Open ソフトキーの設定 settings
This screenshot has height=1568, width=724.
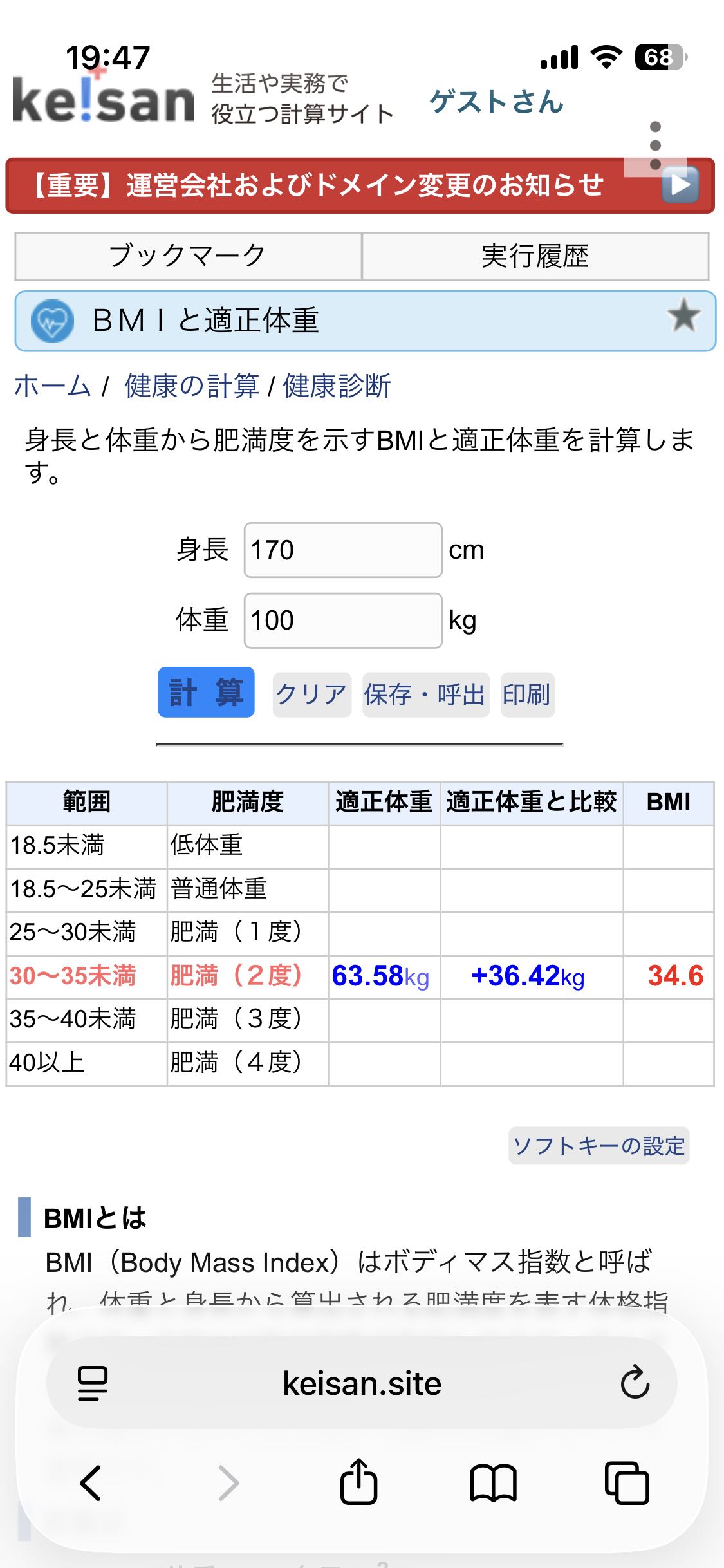pos(599,1146)
